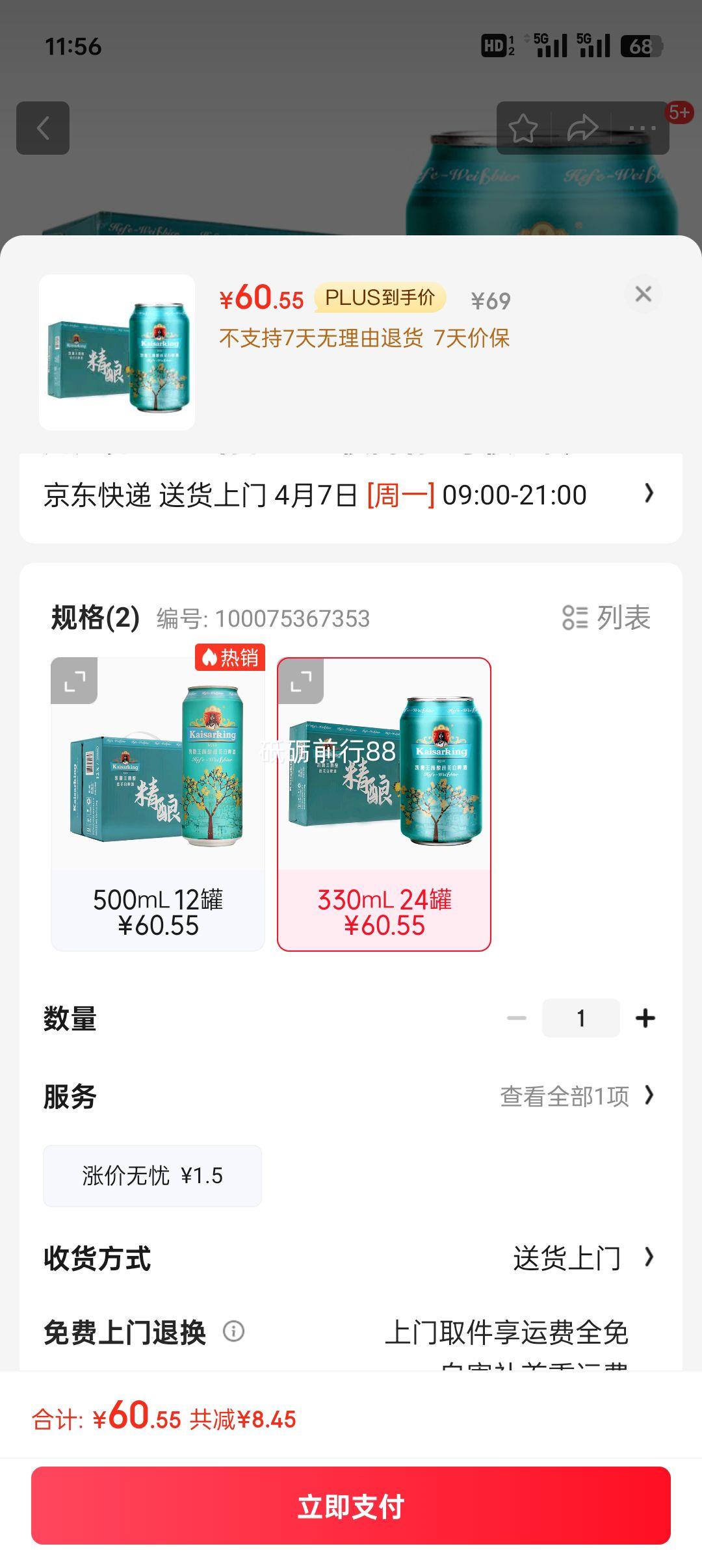This screenshot has width=702, height=1568.
Task: Close the spec selection panel
Action: 643,294
